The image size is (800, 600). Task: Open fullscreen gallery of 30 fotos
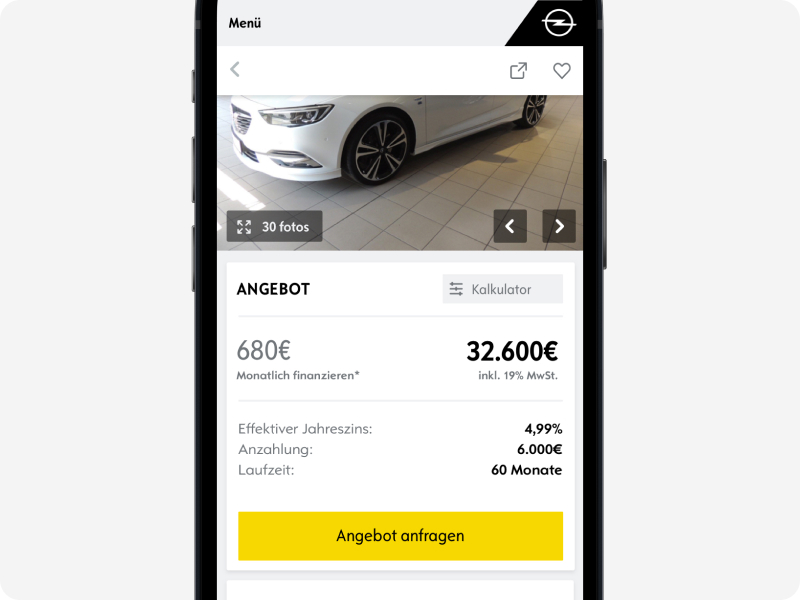[x=274, y=227]
